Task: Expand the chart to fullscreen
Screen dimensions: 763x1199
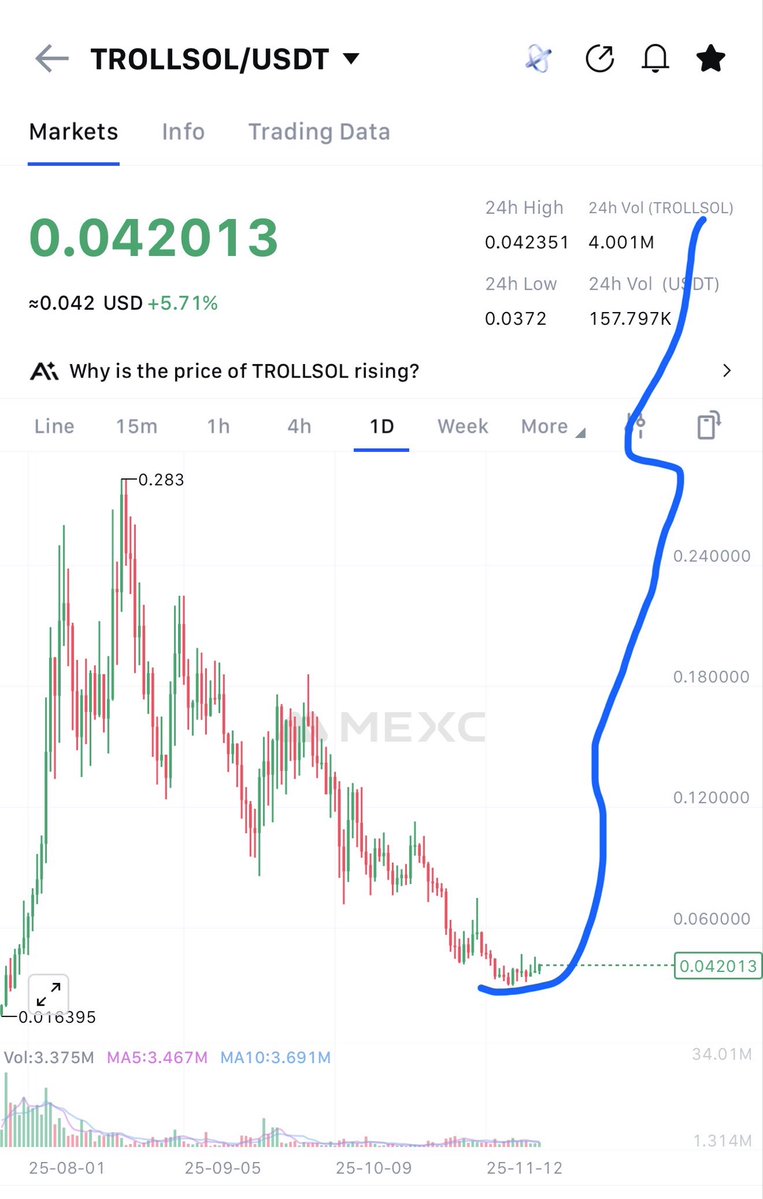Action: (x=48, y=994)
